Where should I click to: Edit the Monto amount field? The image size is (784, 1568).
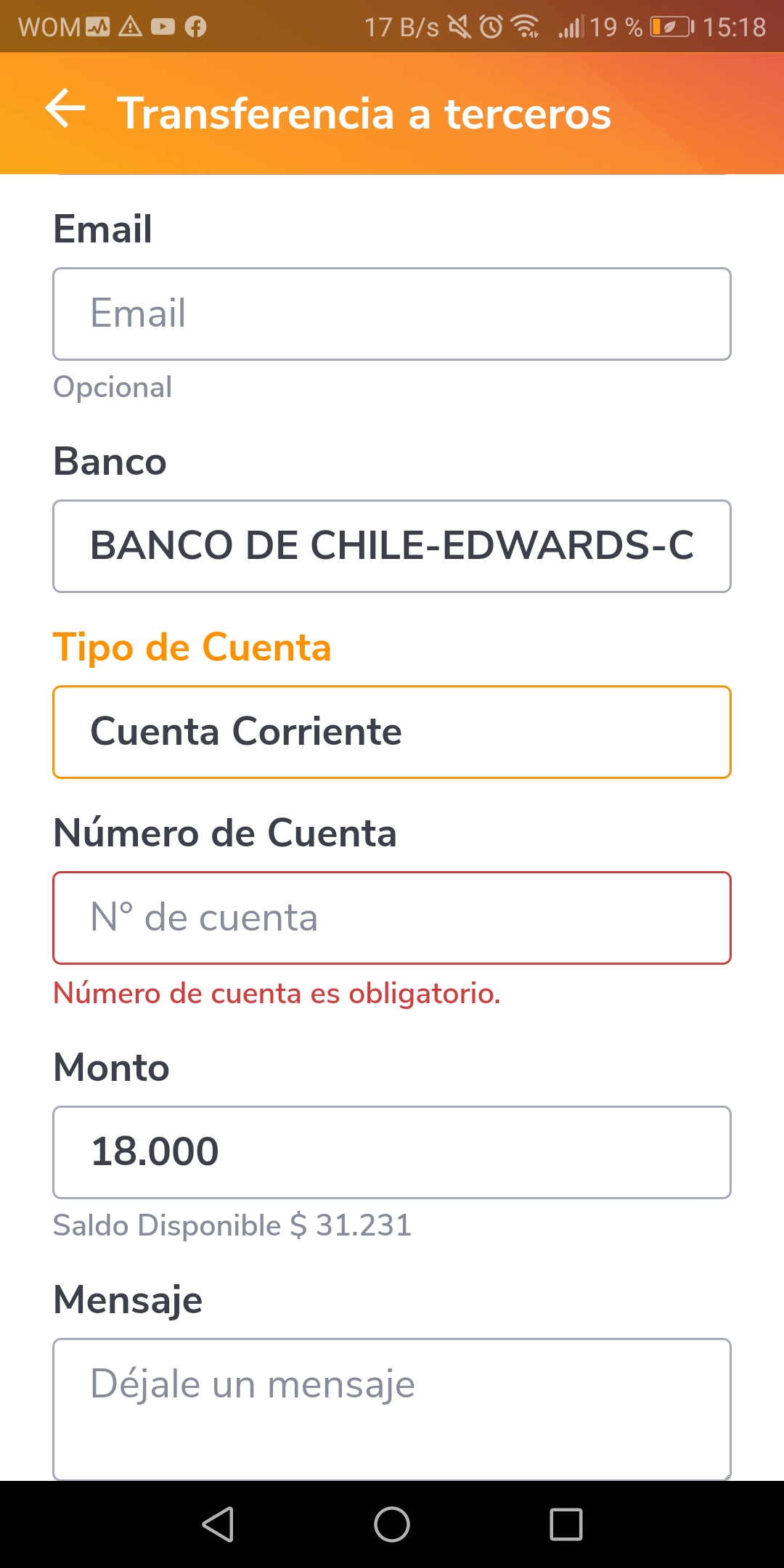[392, 1152]
